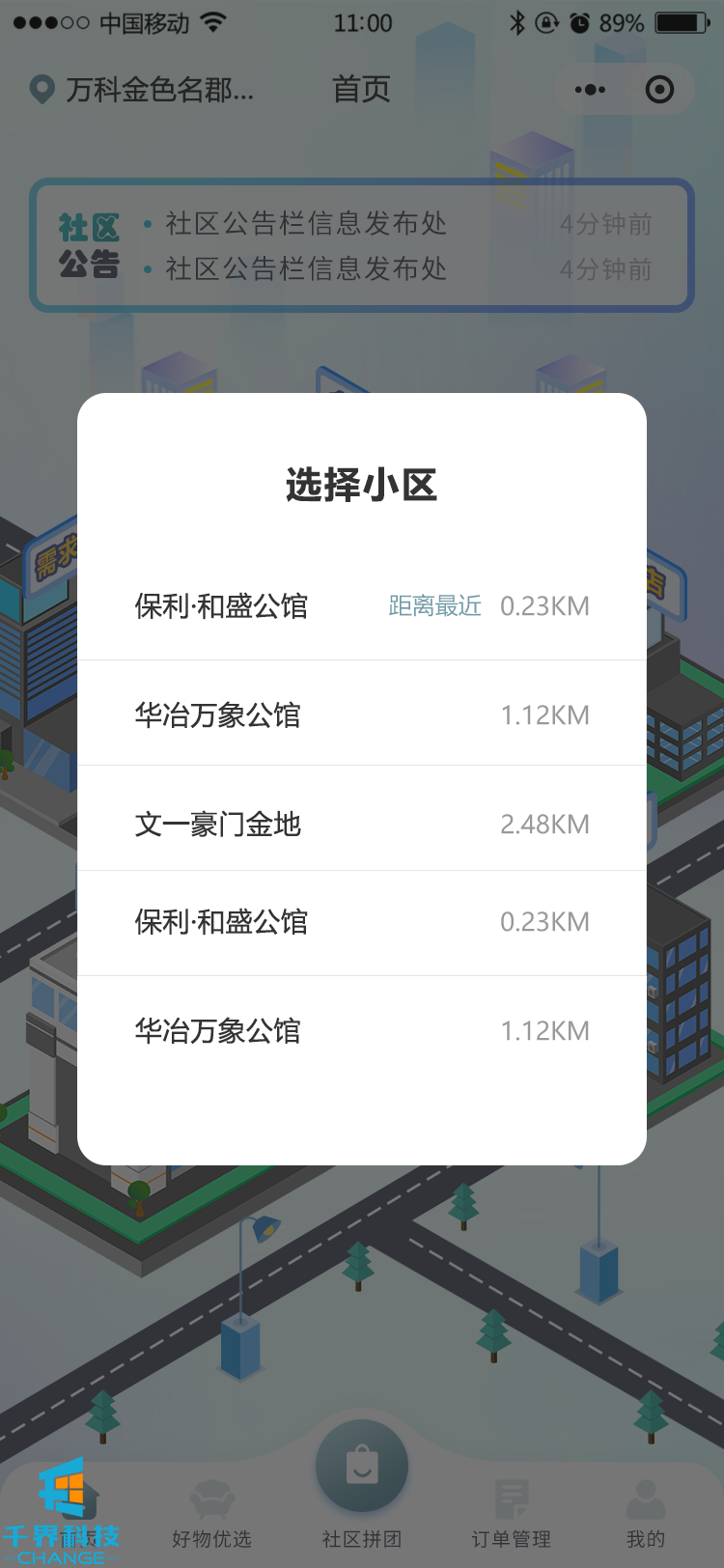Choose the 文一豪门金地 community
The width and height of the screenshot is (724, 1568).
pos(361,824)
